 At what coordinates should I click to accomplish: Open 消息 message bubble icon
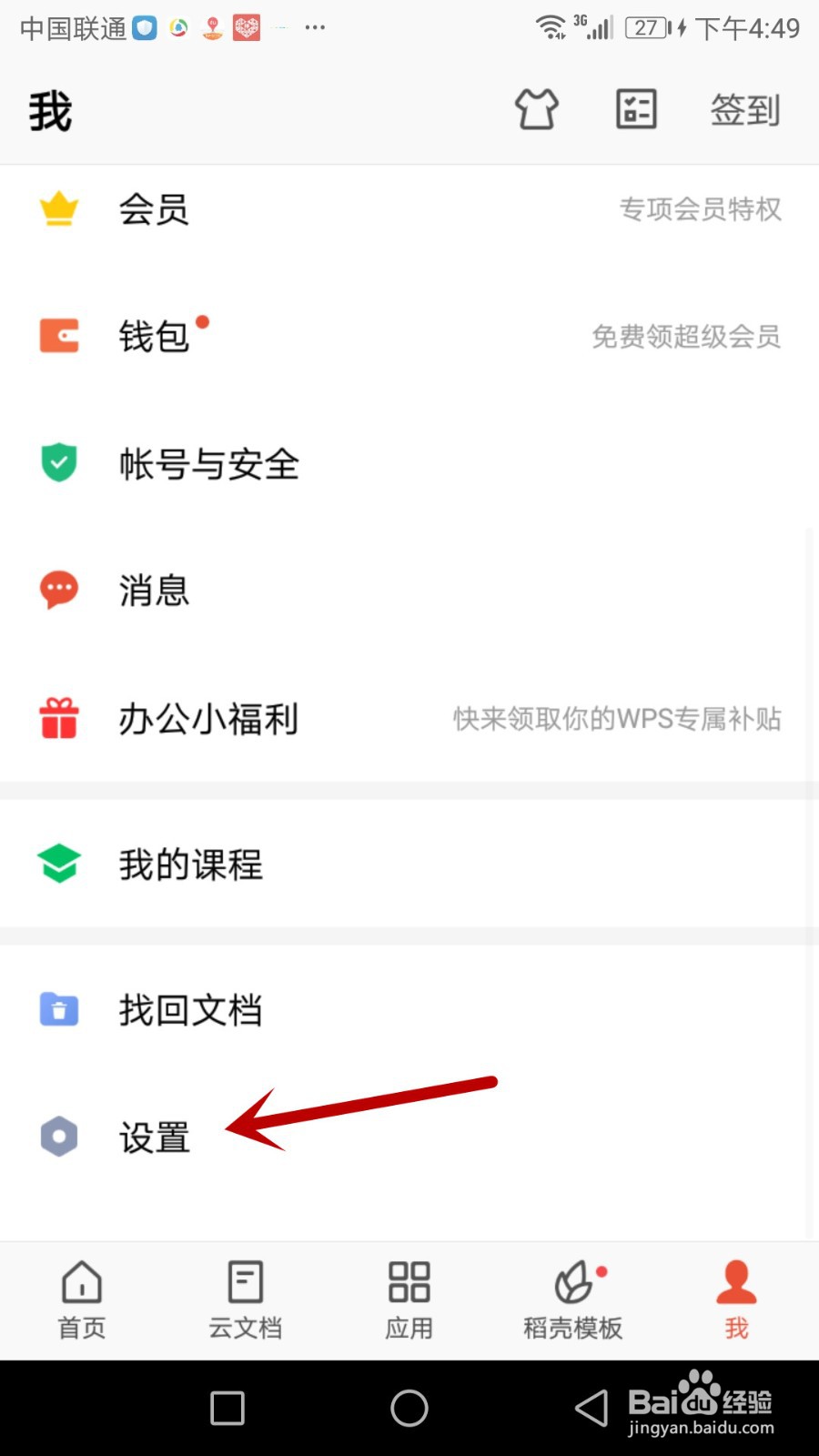pos(58,590)
